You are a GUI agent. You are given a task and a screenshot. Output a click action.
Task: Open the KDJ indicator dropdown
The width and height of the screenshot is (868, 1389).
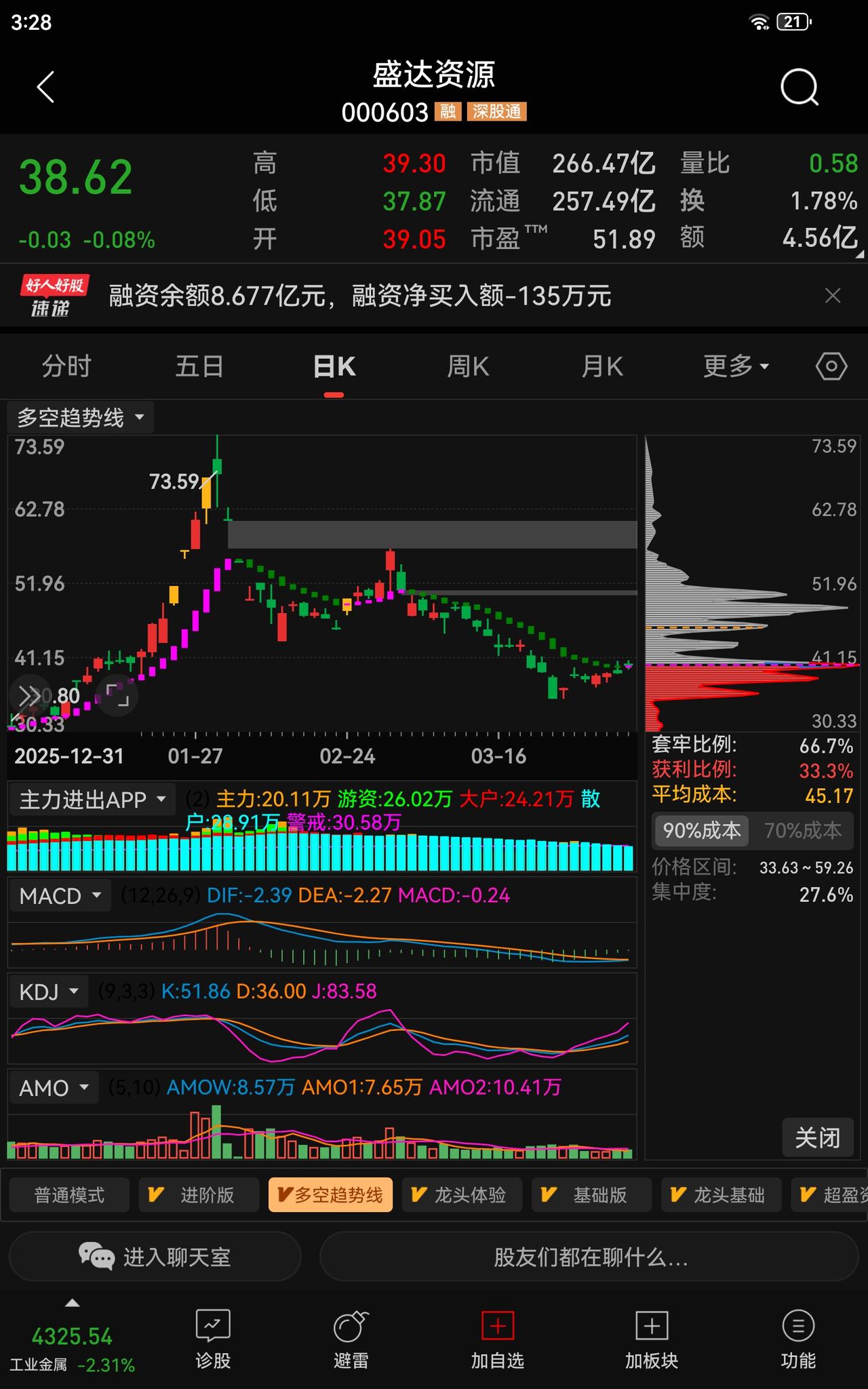49,991
